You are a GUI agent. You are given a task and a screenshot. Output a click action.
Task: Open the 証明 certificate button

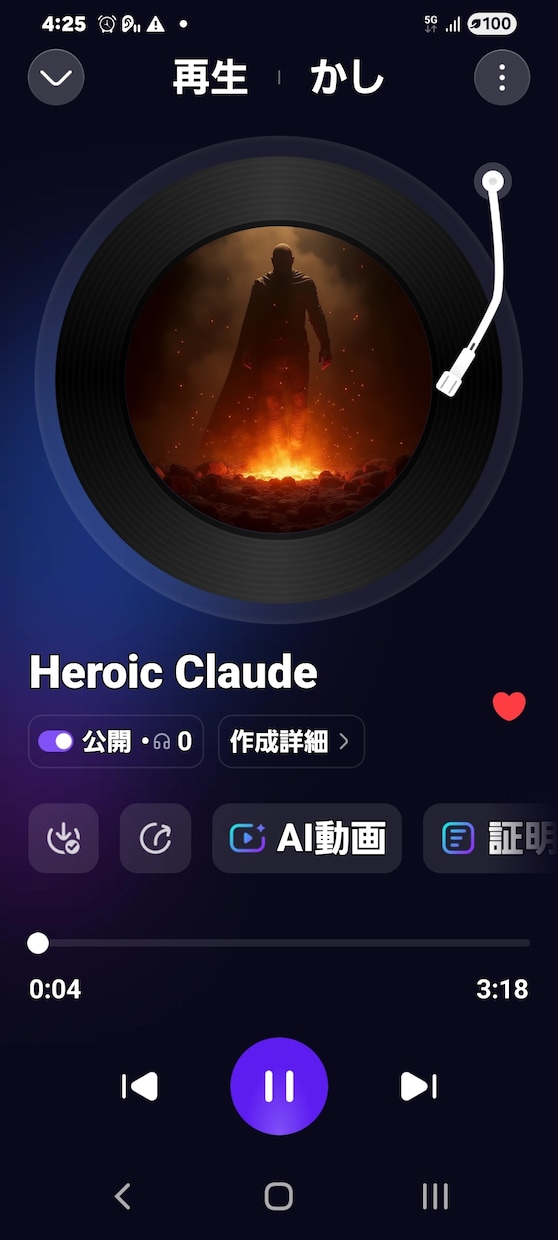click(x=490, y=838)
